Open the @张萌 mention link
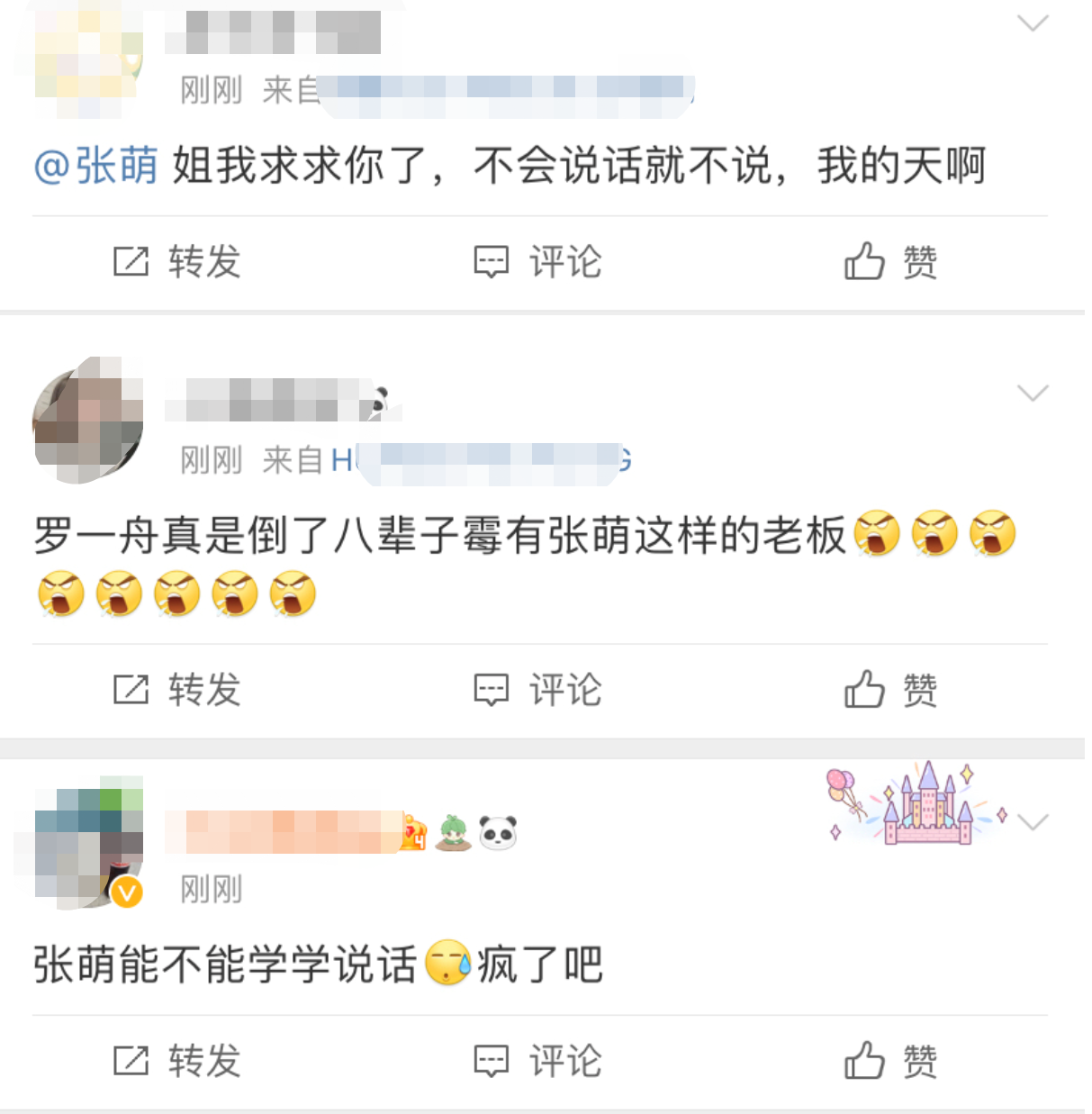Viewport: 1092px width, 1114px height. coord(96,166)
